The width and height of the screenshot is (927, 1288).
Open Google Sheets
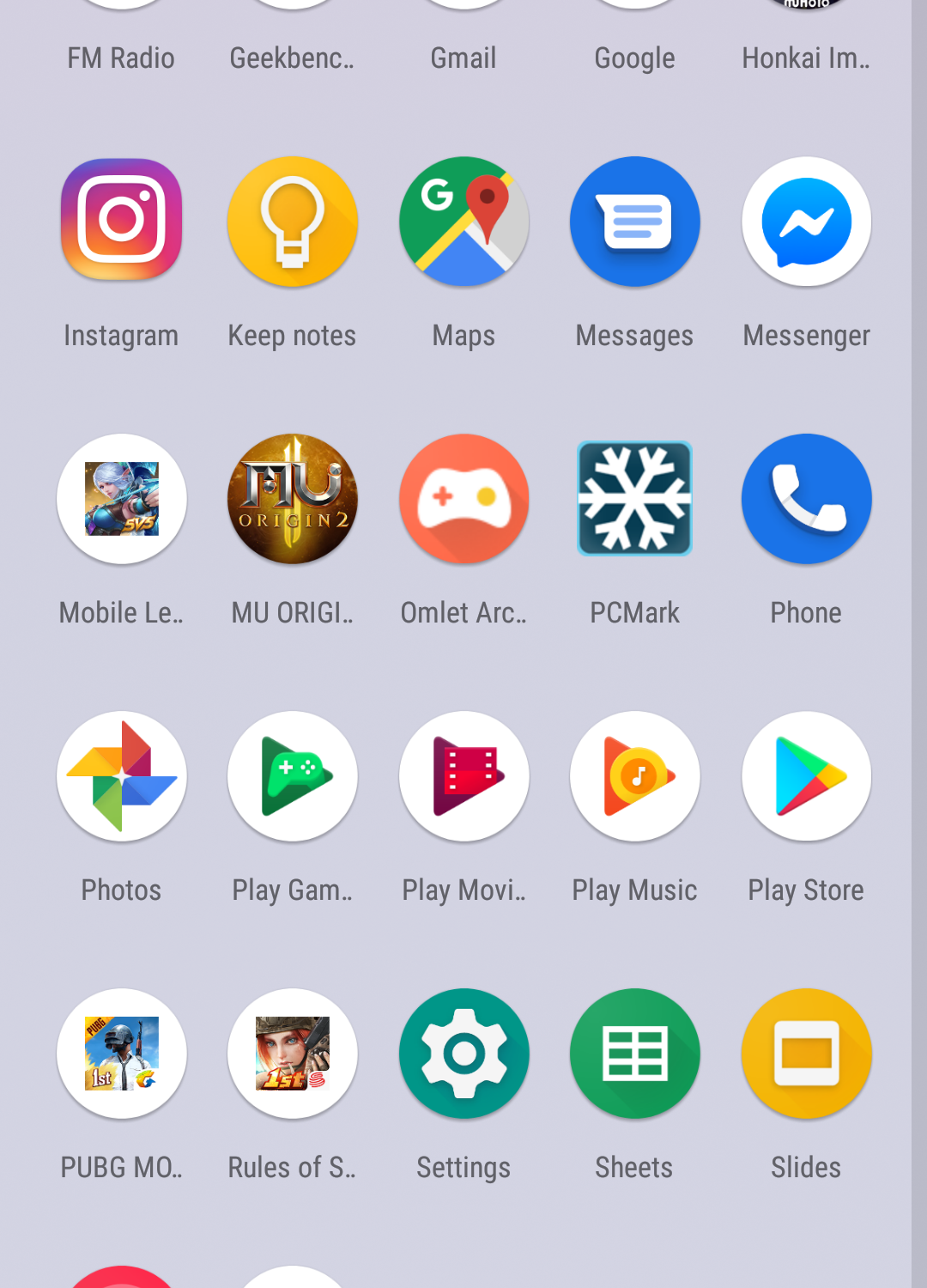pos(635,1053)
